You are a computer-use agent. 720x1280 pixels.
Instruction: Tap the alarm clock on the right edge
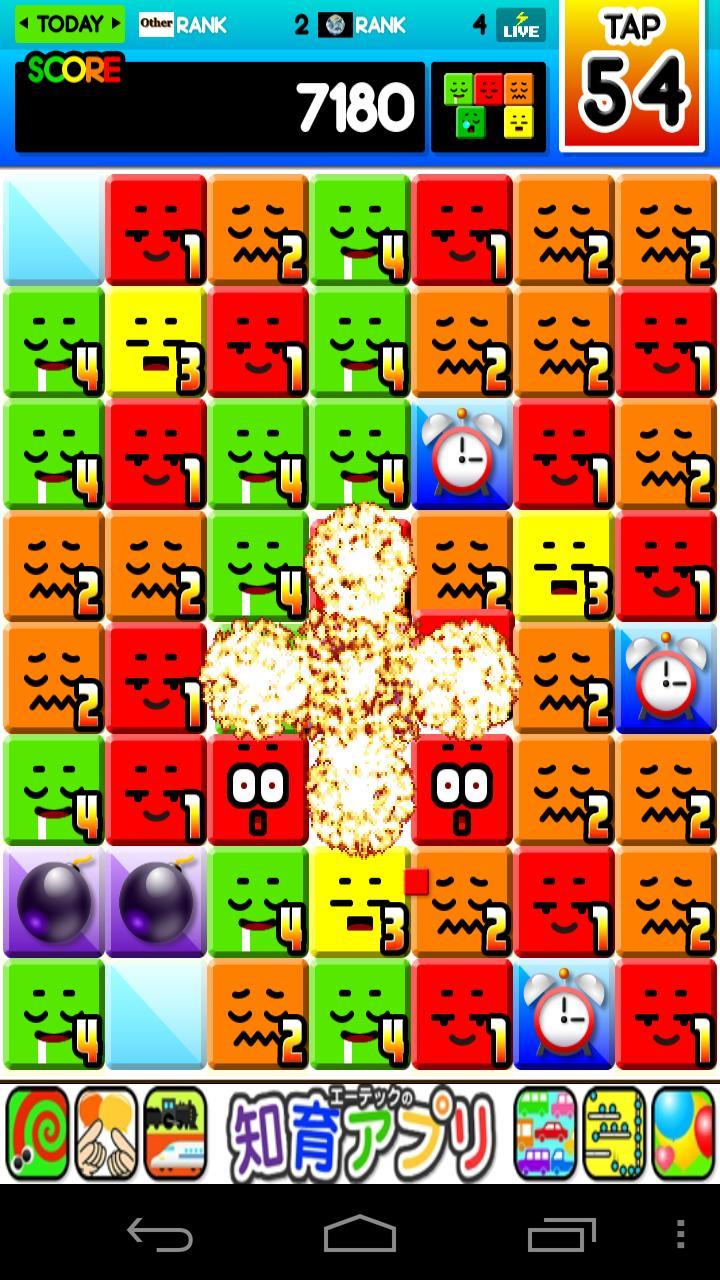(667, 678)
